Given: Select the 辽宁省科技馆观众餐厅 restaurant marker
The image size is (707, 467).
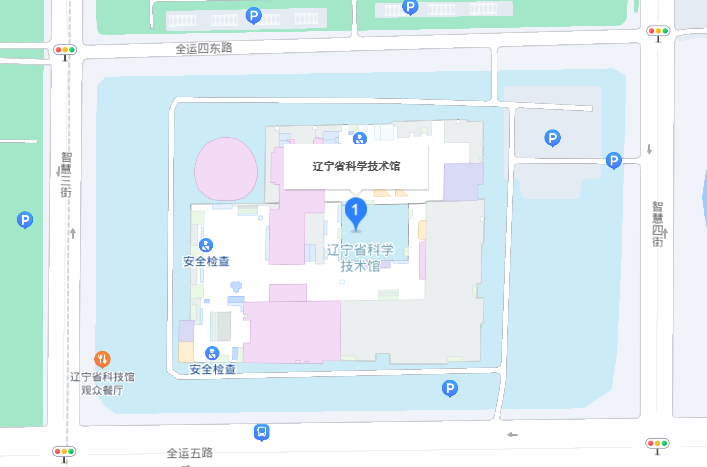Looking at the screenshot, I should 102,358.
